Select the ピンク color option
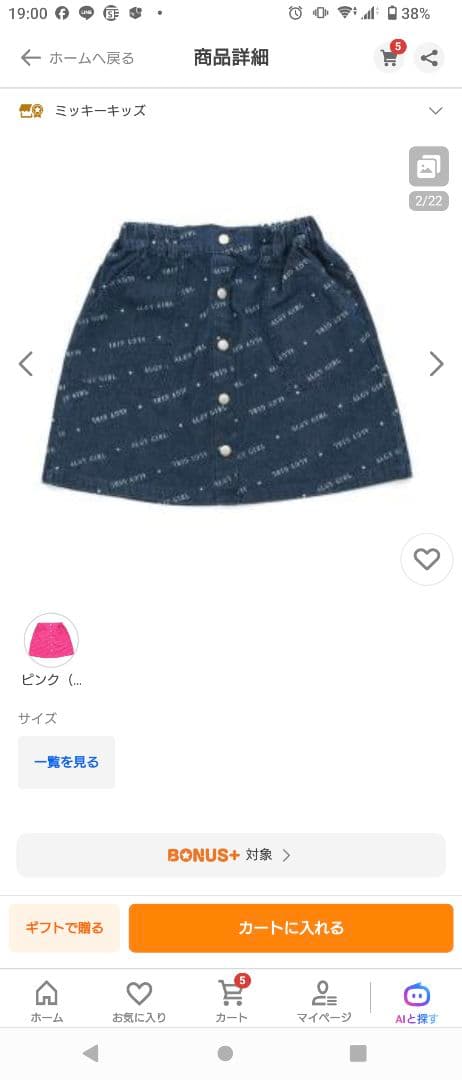 pyautogui.click(x=51, y=641)
